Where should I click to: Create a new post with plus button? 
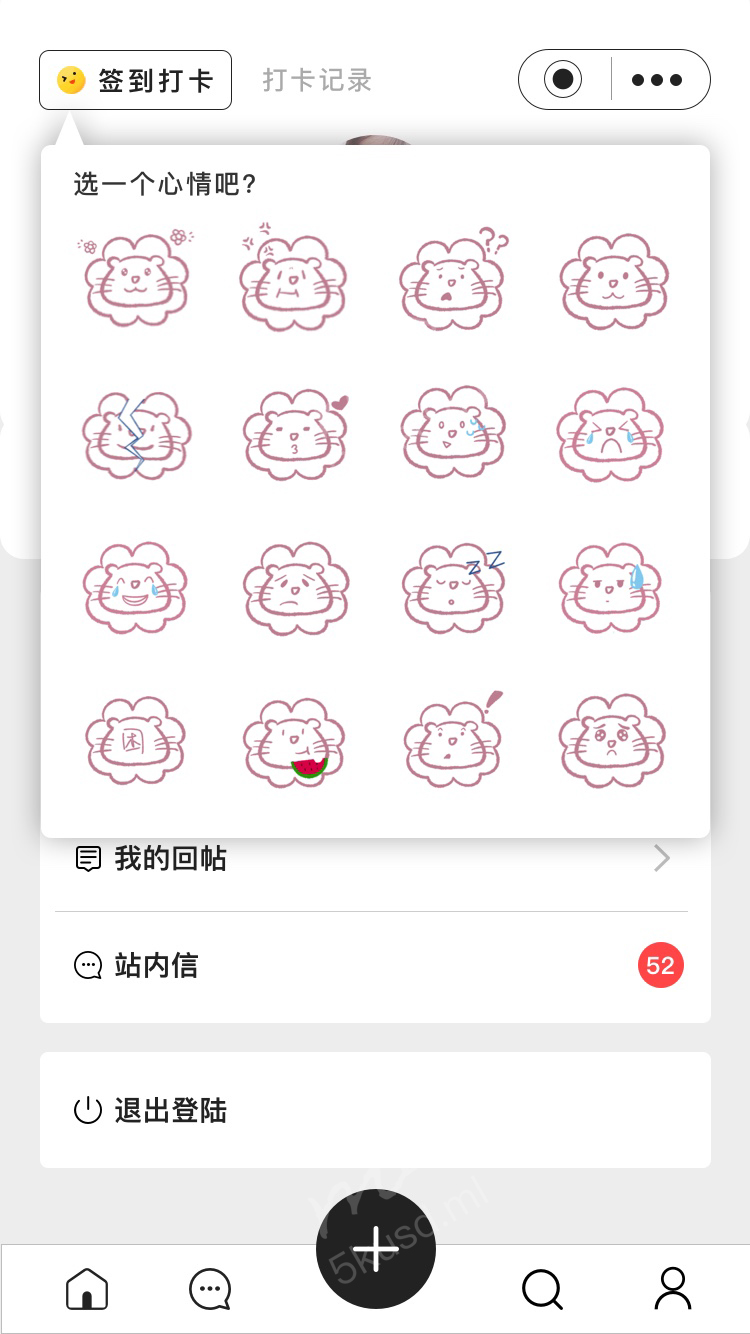click(375, 1249)
